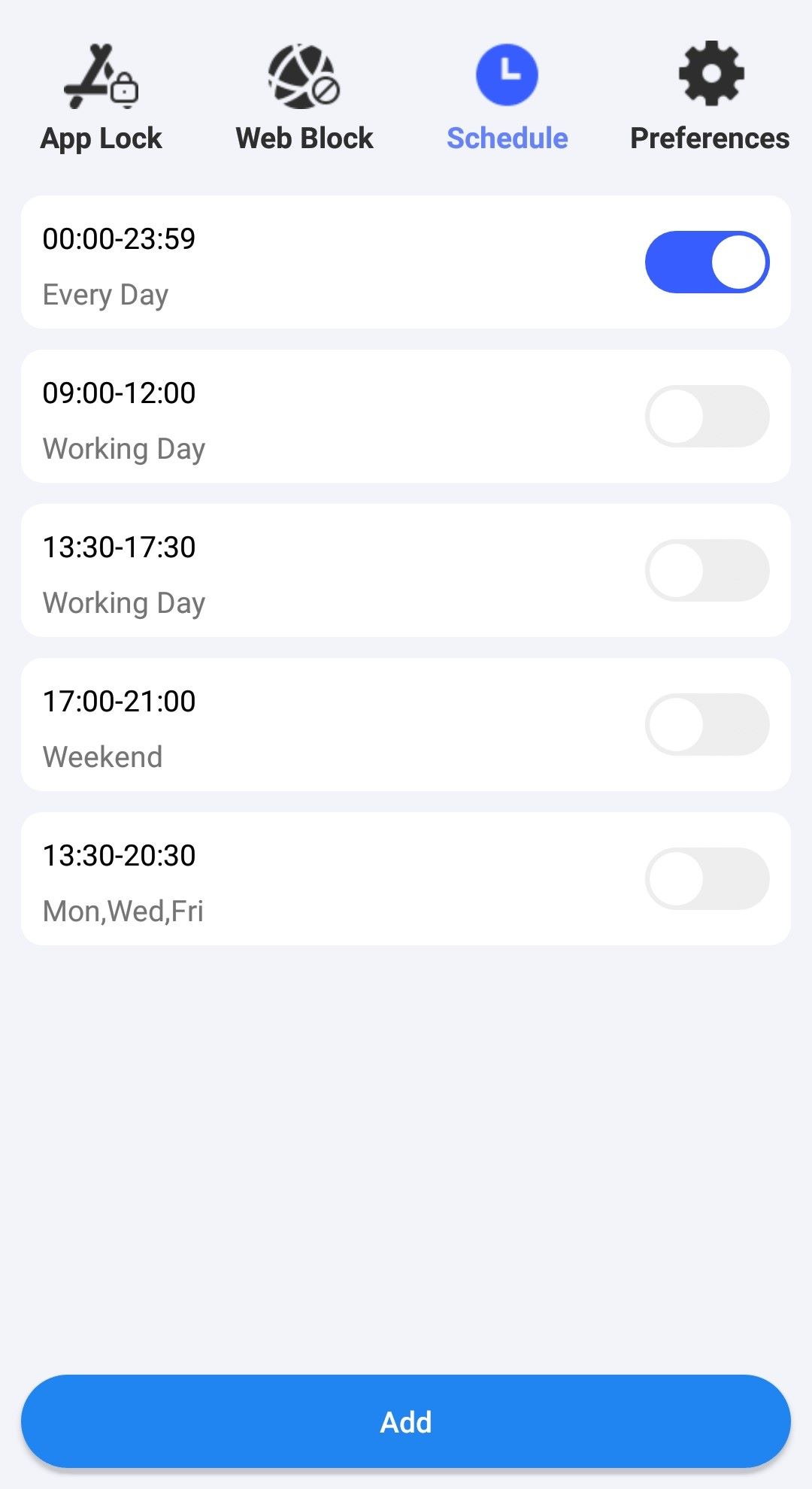Select the blue clock Schedule icon
The image size is (812, 1489).
click(506, 73)
